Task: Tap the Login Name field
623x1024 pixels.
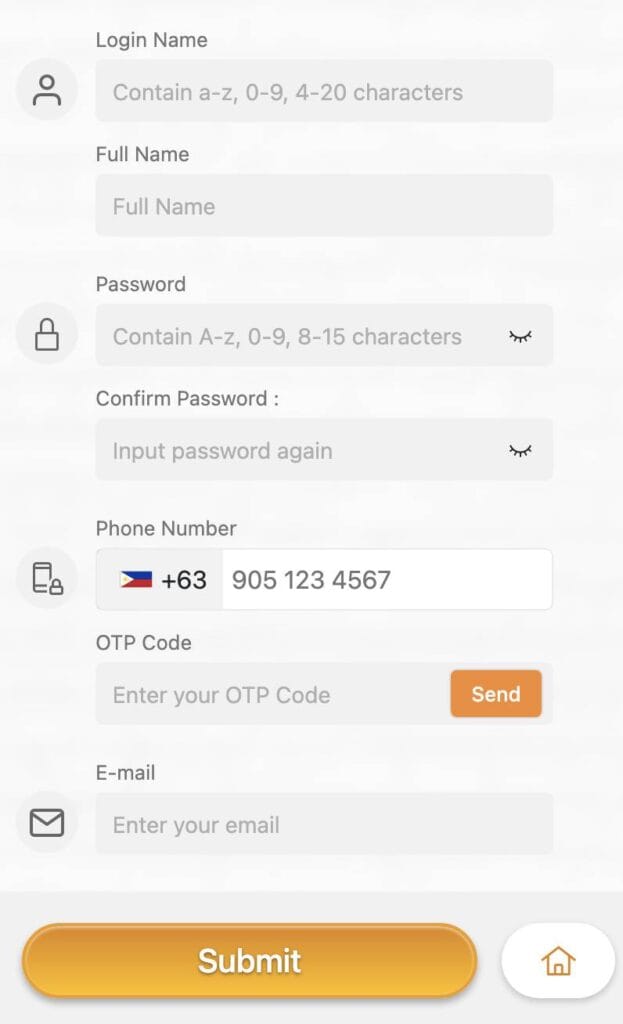Action: (x=323, y=92)
